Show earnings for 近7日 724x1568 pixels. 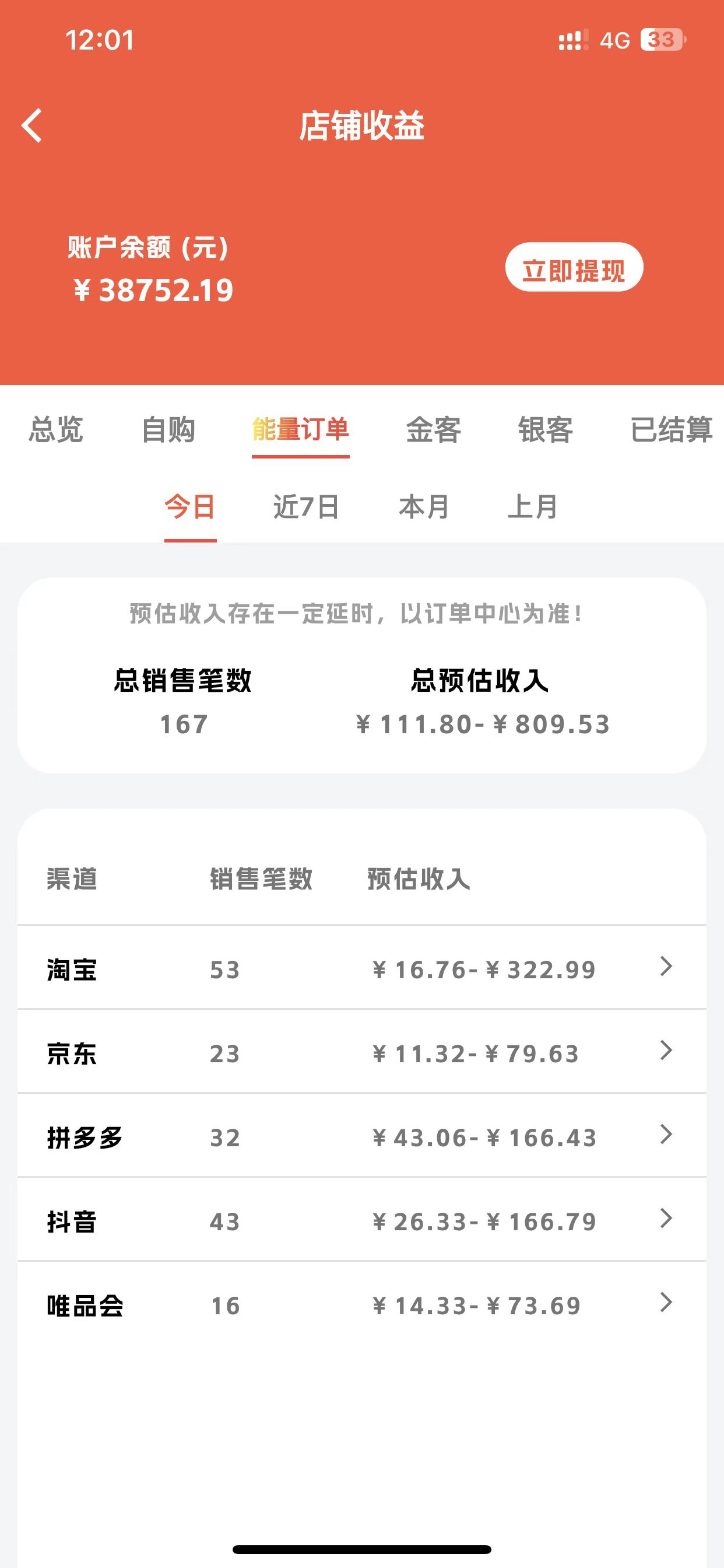306,506
